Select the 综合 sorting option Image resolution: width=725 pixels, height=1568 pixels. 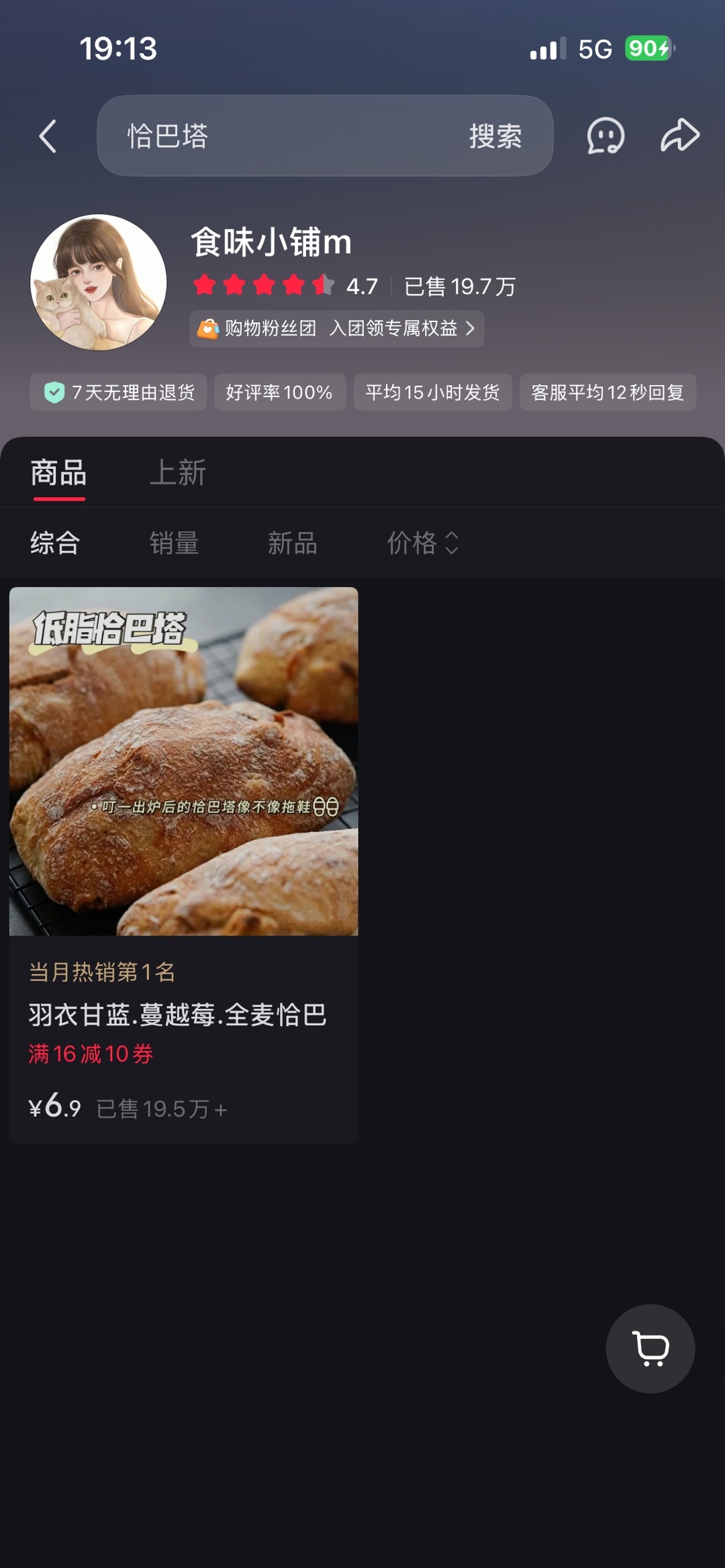click(55, 543)
